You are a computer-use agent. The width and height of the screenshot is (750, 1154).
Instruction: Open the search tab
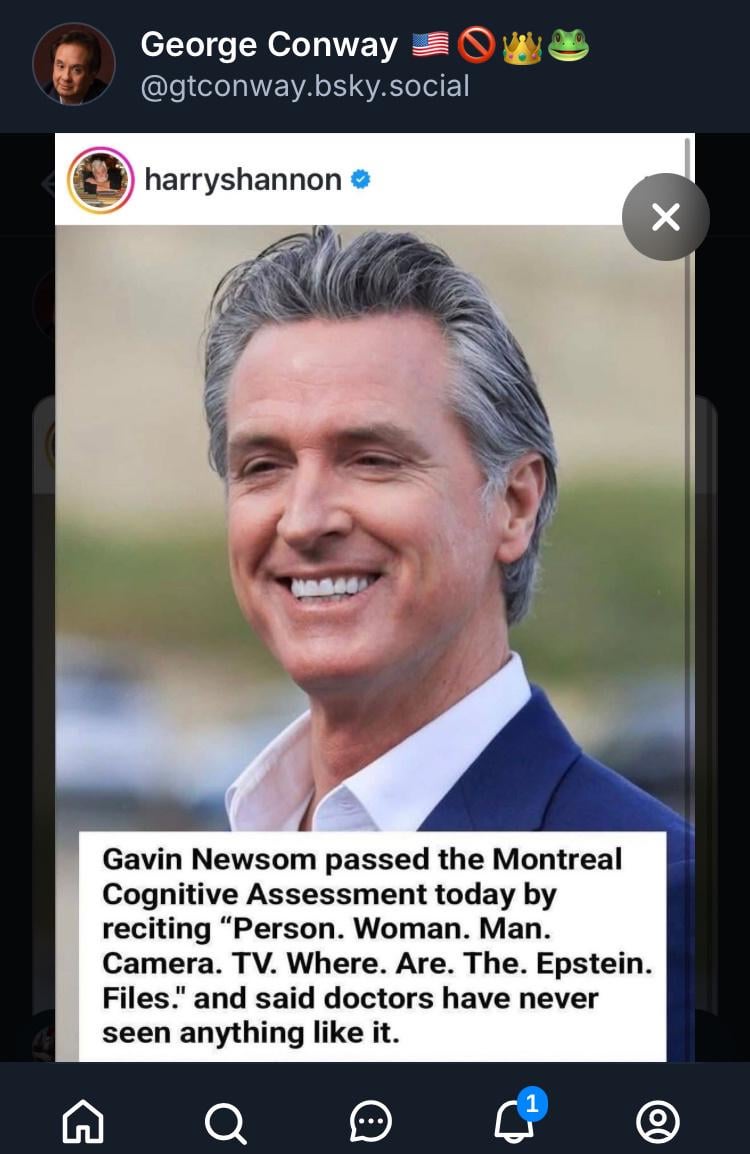coord(225,1122)
